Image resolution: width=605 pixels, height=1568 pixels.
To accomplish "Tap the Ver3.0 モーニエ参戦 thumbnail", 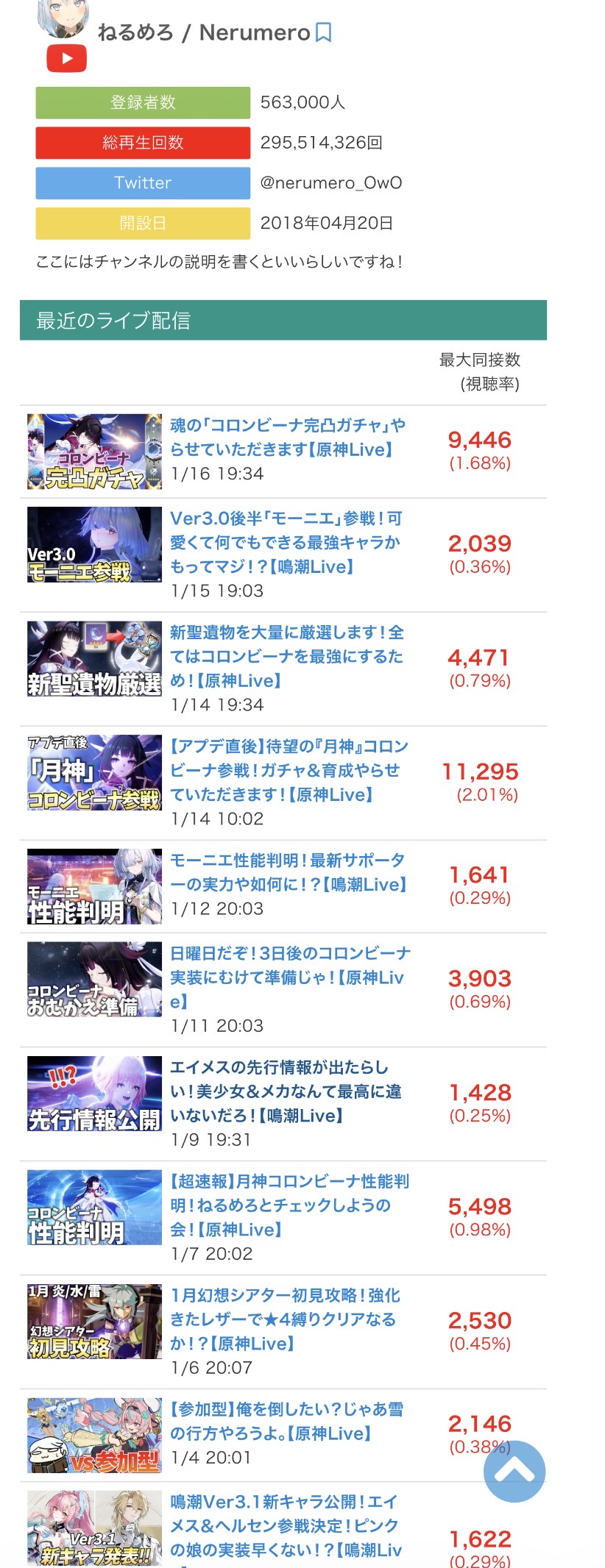I will (94, 544).
